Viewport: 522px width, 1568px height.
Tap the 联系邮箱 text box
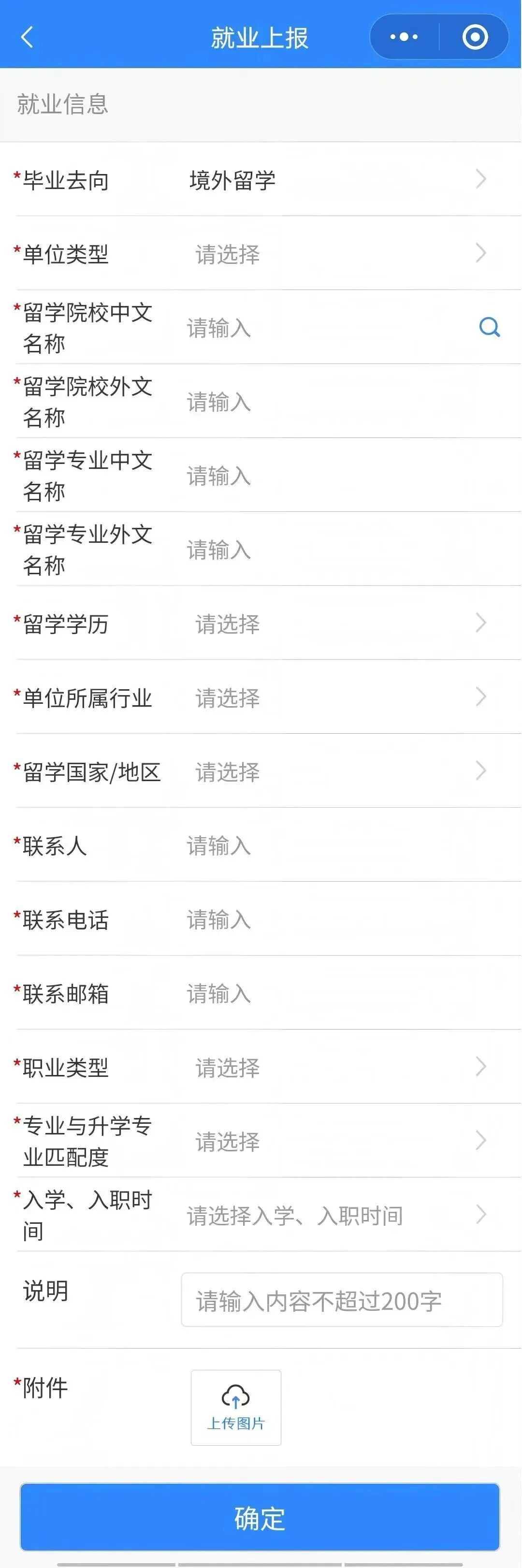coord(341,993)
